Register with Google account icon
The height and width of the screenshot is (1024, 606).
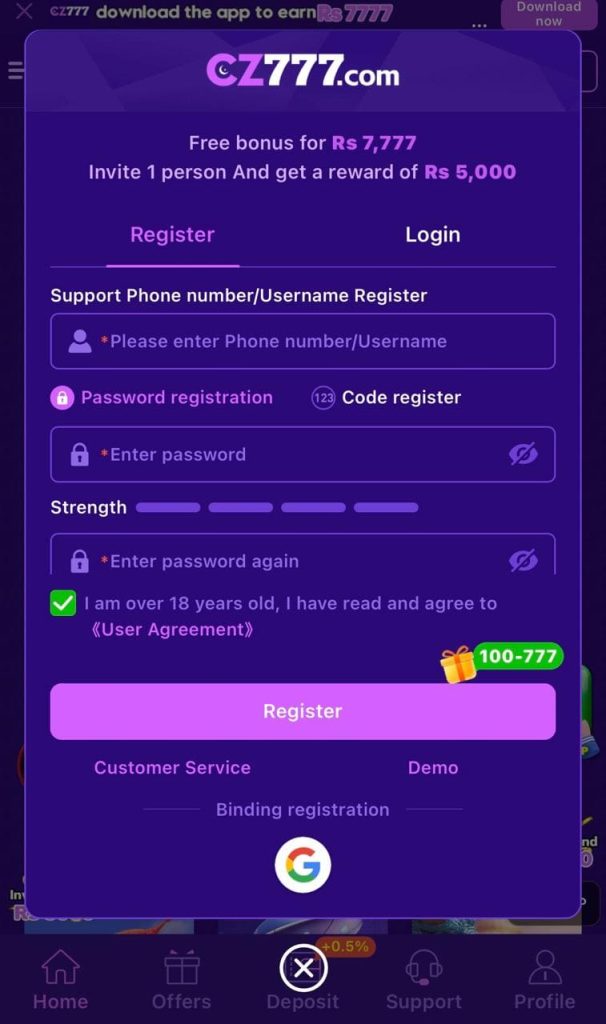pos(303,865)
